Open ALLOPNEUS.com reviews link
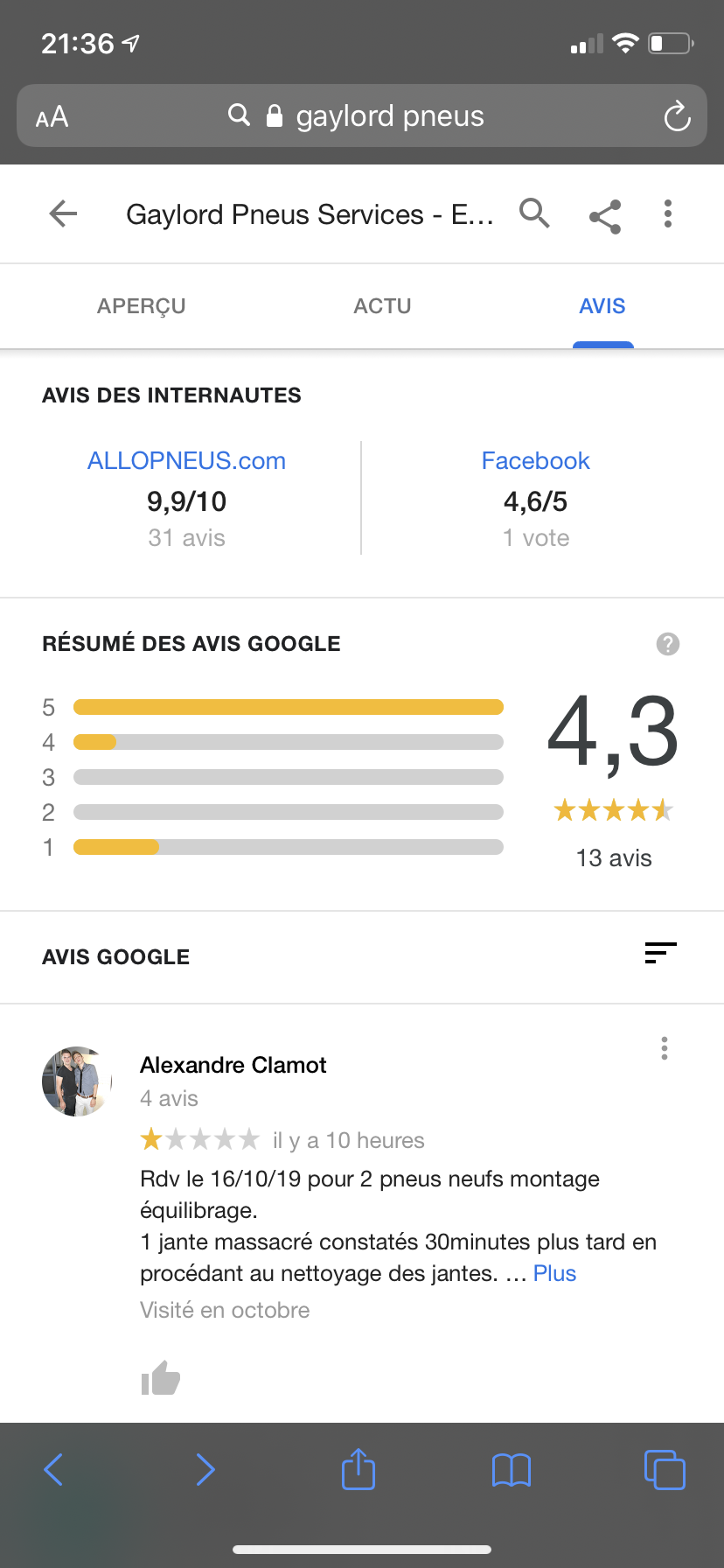 point(186,461)
